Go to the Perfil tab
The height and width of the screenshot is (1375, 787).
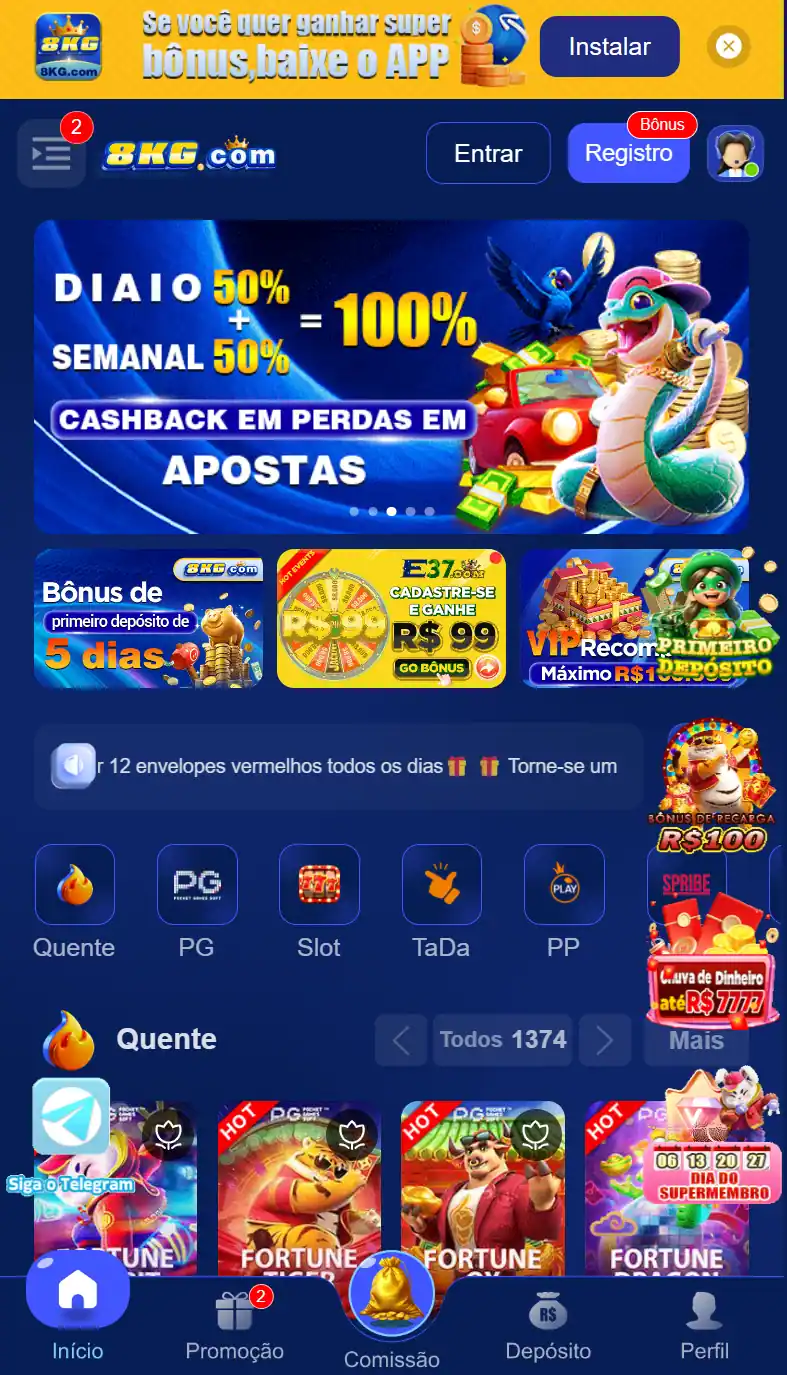704,1325
